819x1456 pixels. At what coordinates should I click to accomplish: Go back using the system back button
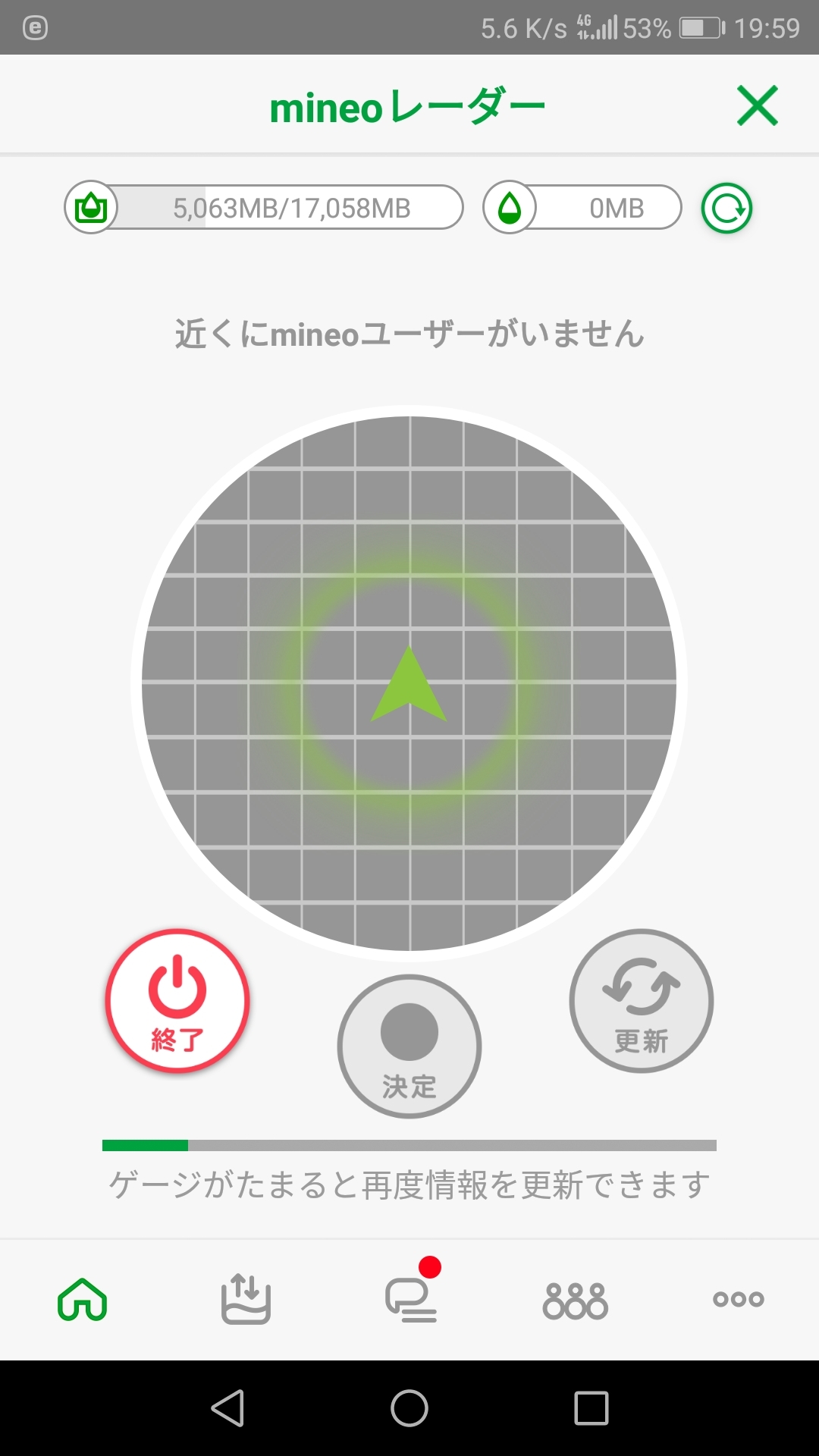click(227, 1409)
